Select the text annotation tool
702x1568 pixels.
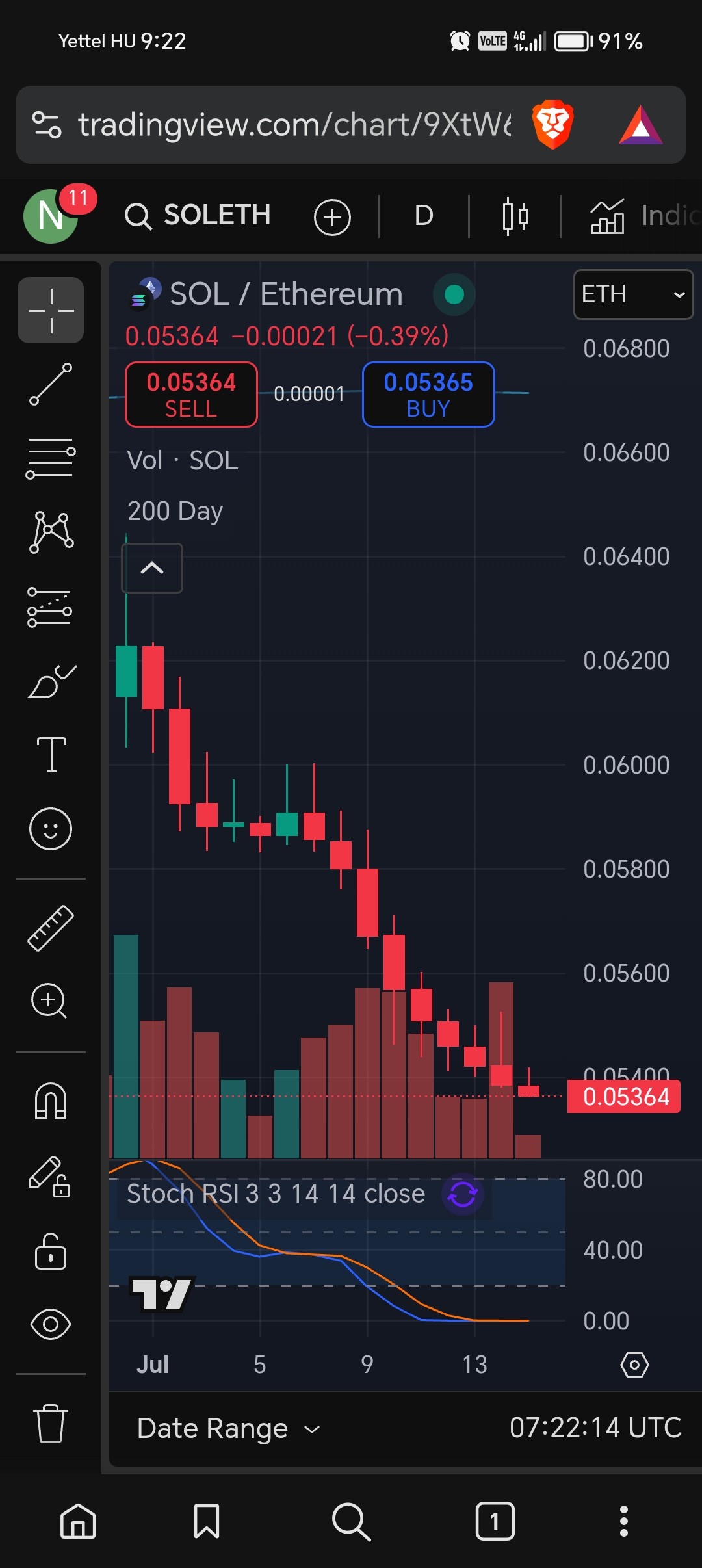(51, 754)
